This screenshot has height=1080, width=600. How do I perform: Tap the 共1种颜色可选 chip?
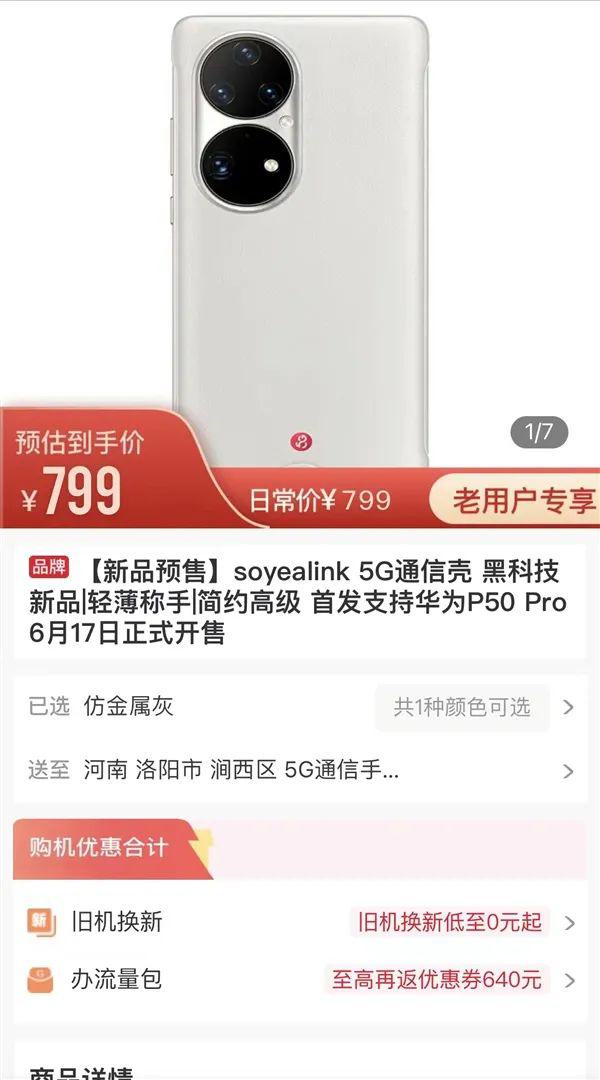[462, 707]
